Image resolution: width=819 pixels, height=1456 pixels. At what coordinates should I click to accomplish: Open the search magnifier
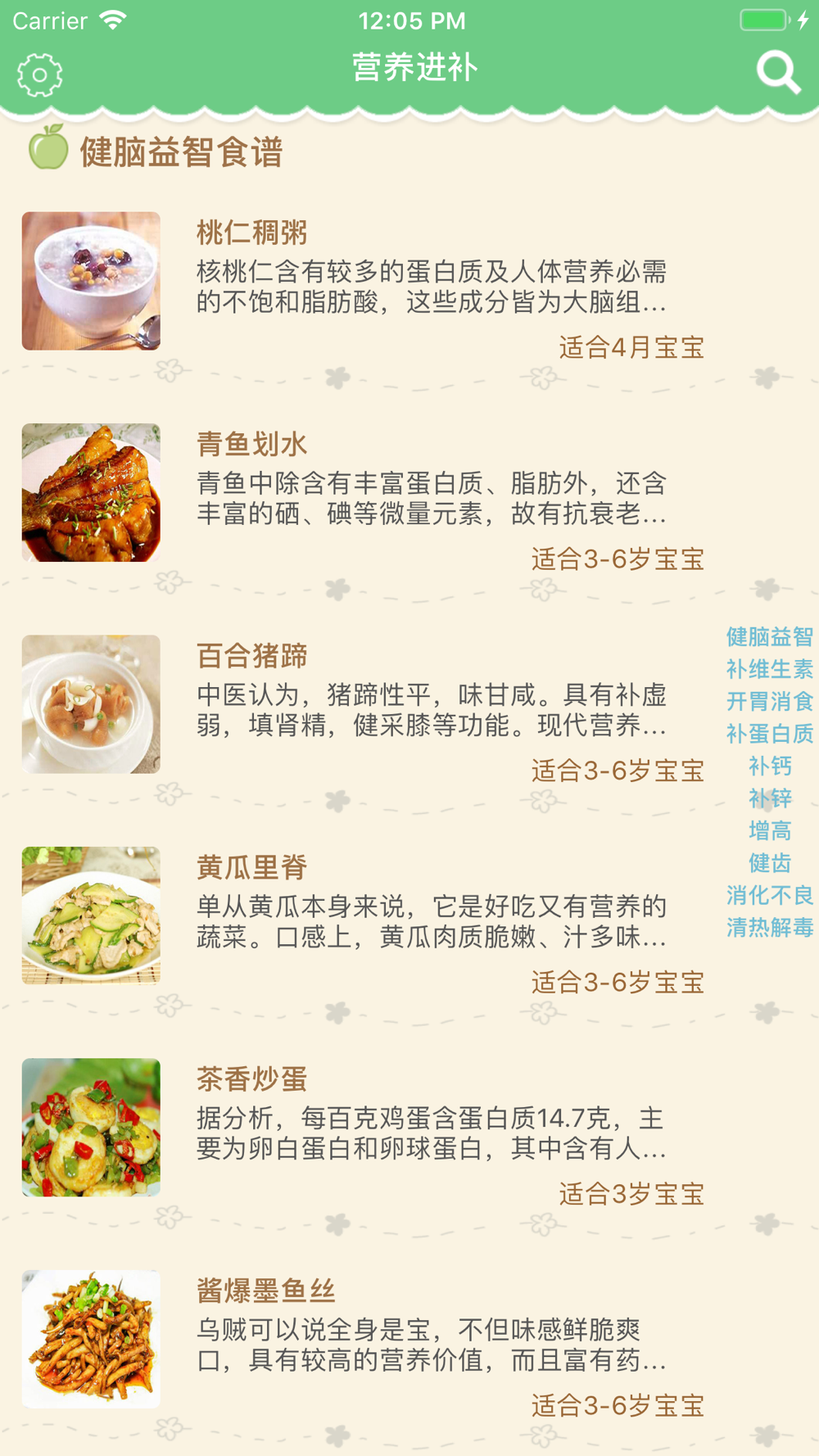click(x=778, y=74)
